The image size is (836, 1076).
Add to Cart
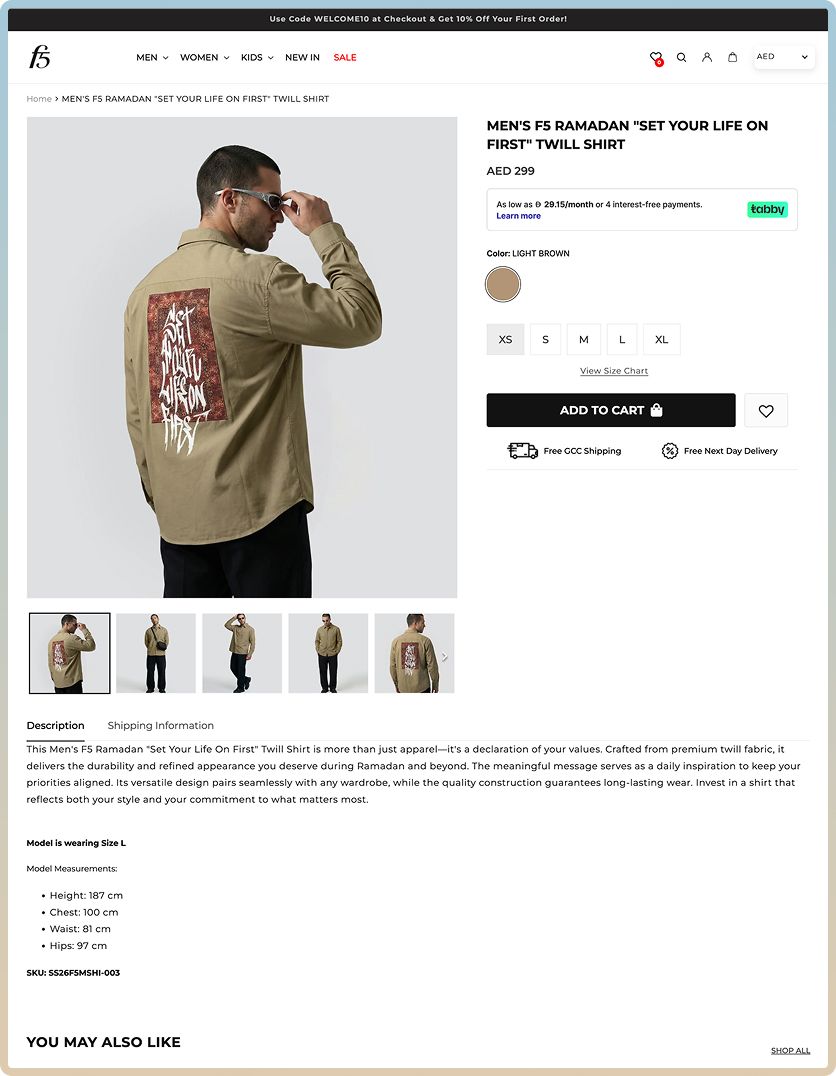[611, 410]
